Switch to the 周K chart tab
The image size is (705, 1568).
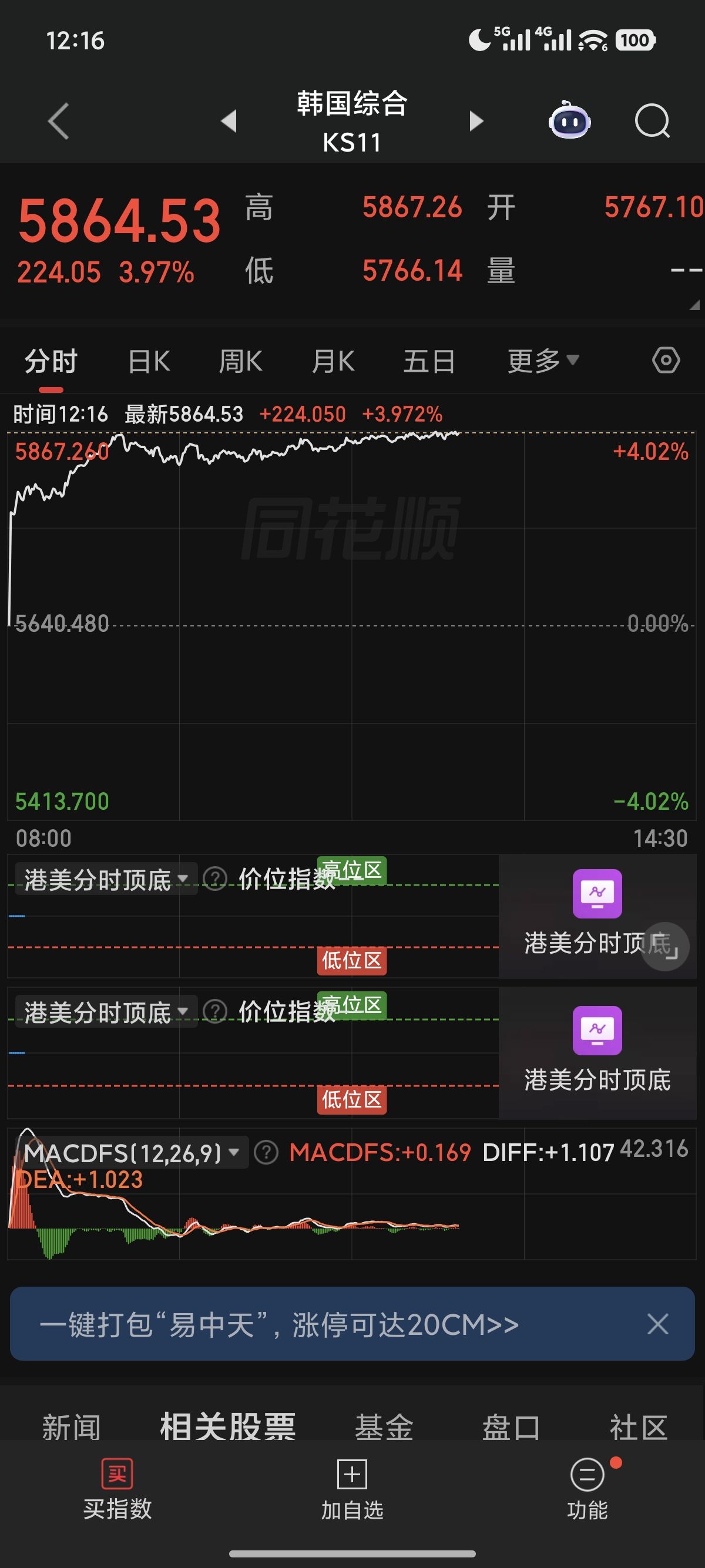pos(240,362)
